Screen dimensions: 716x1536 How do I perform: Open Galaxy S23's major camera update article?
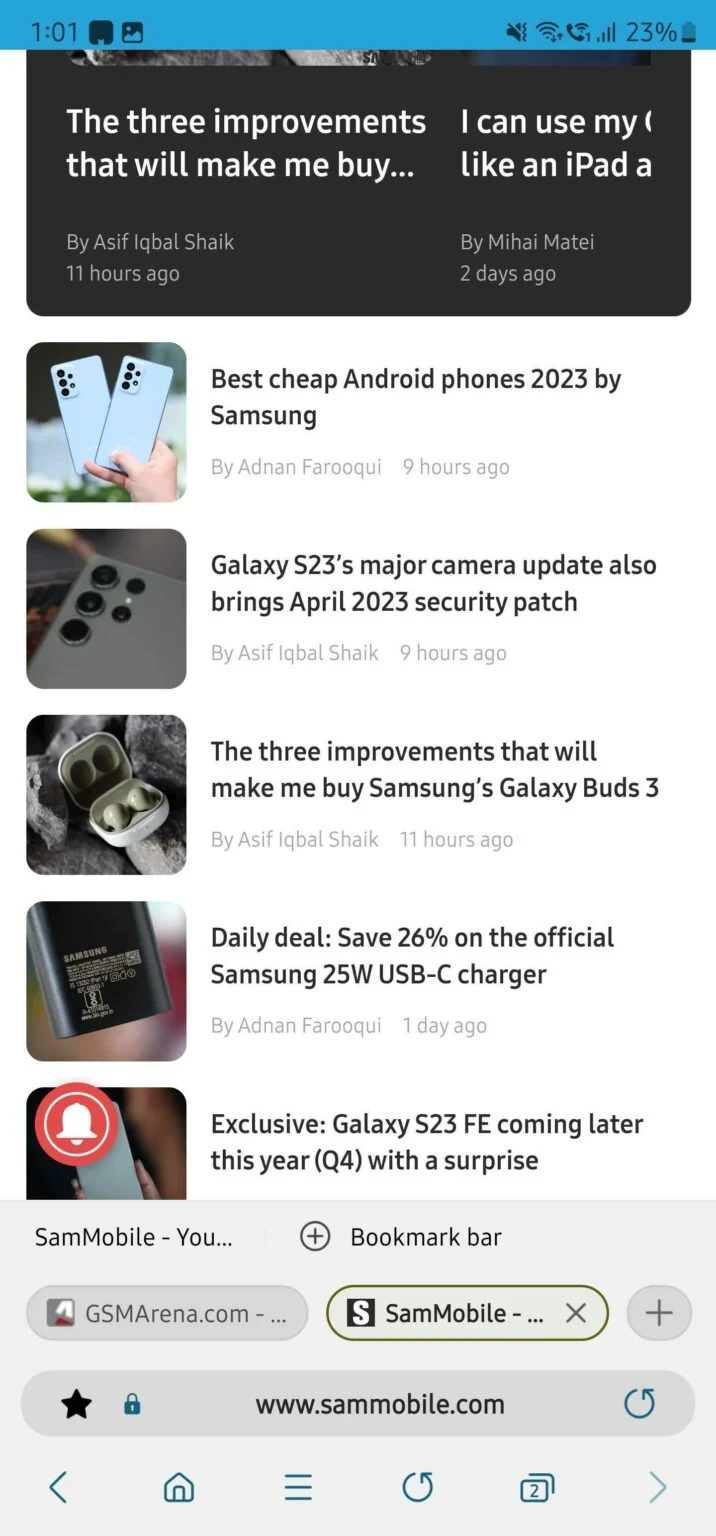click(x=432, y=583)
